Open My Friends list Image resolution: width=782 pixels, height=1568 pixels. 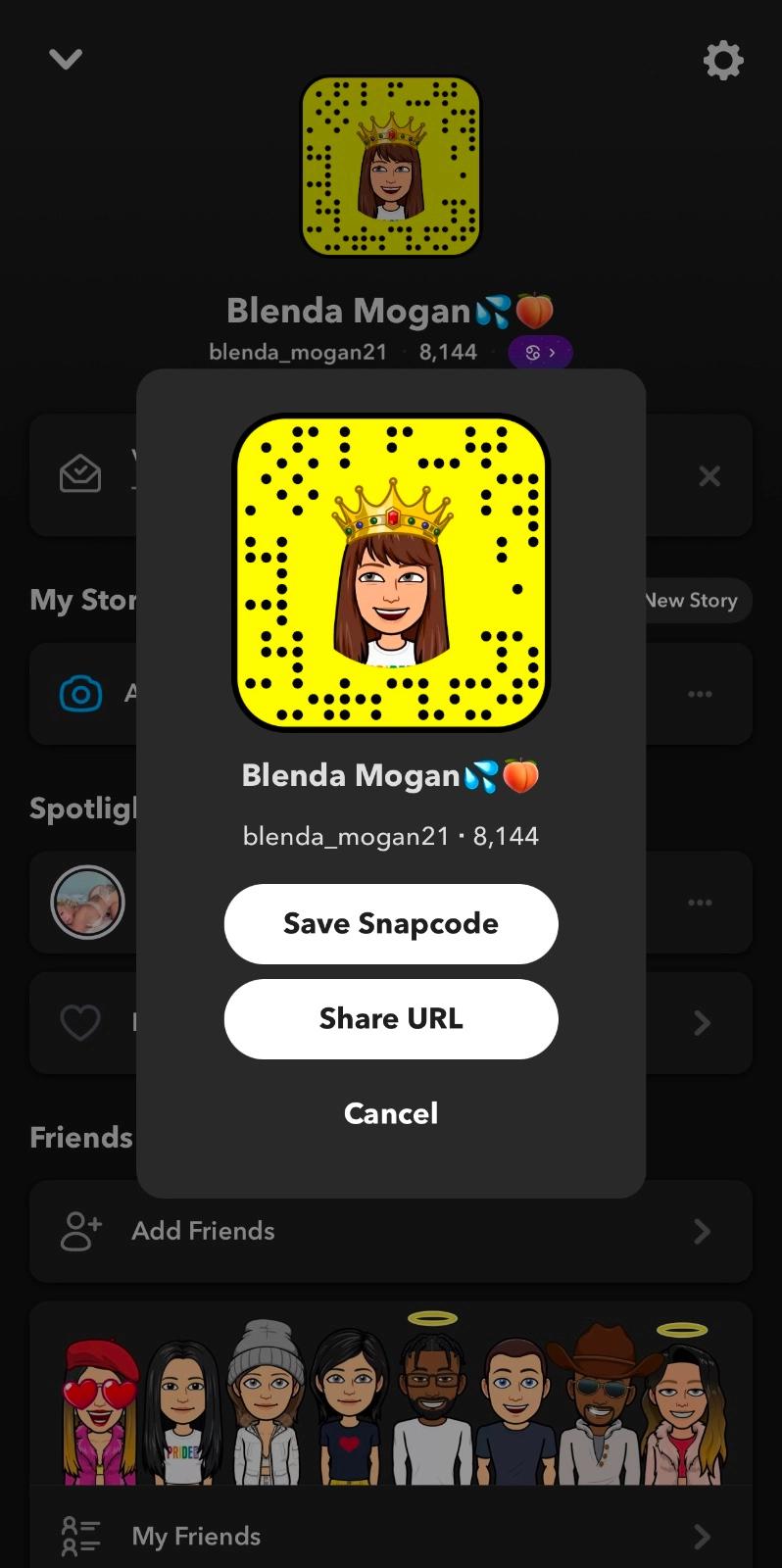tap(390, 1536)
